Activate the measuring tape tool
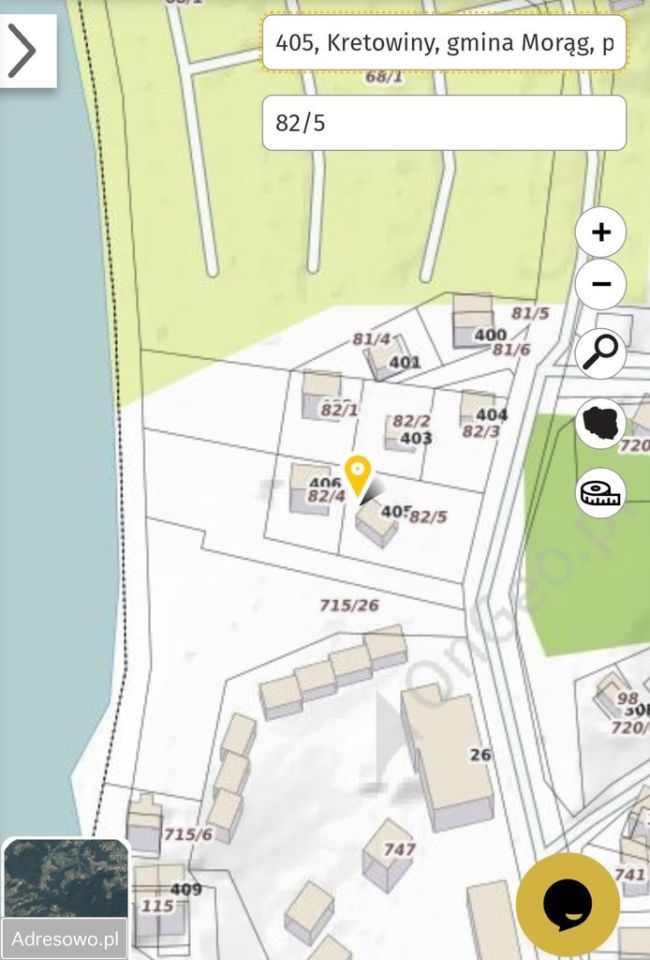650x960 pixels. coord(601,492)
